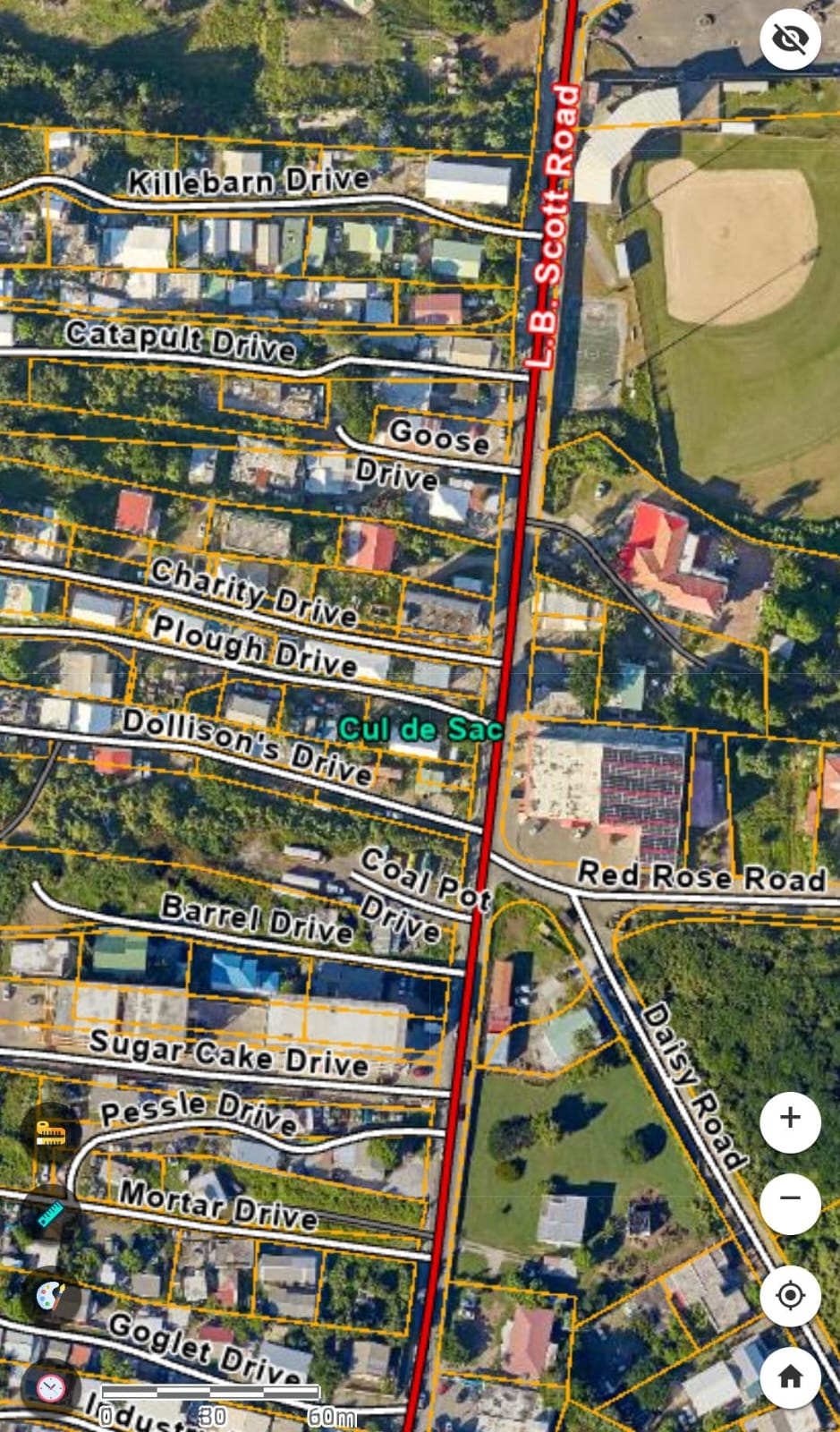Image resolution: width=840 pixels, height=1432 pixels.
Task: Center map on my current location
Action: click(790, 1294)
